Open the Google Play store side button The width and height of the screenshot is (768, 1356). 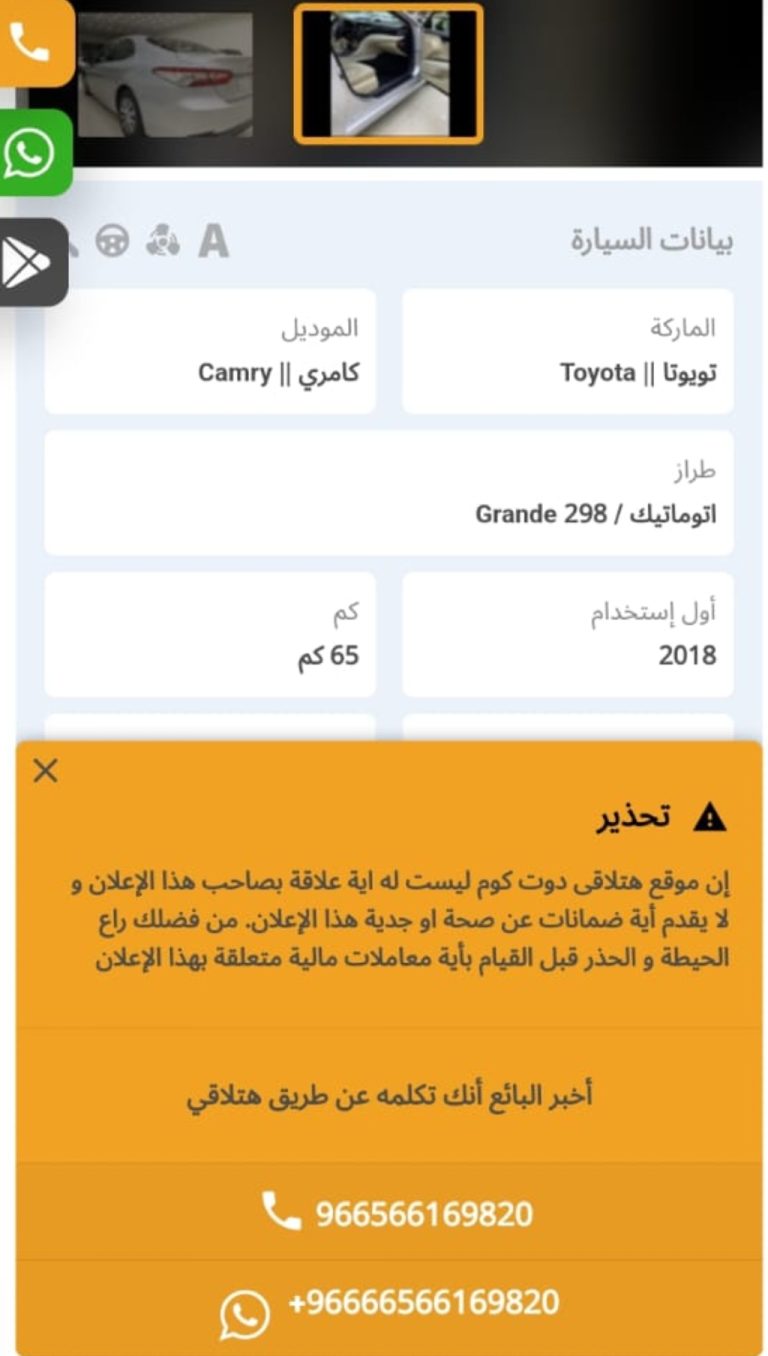[x=32, y=262]
